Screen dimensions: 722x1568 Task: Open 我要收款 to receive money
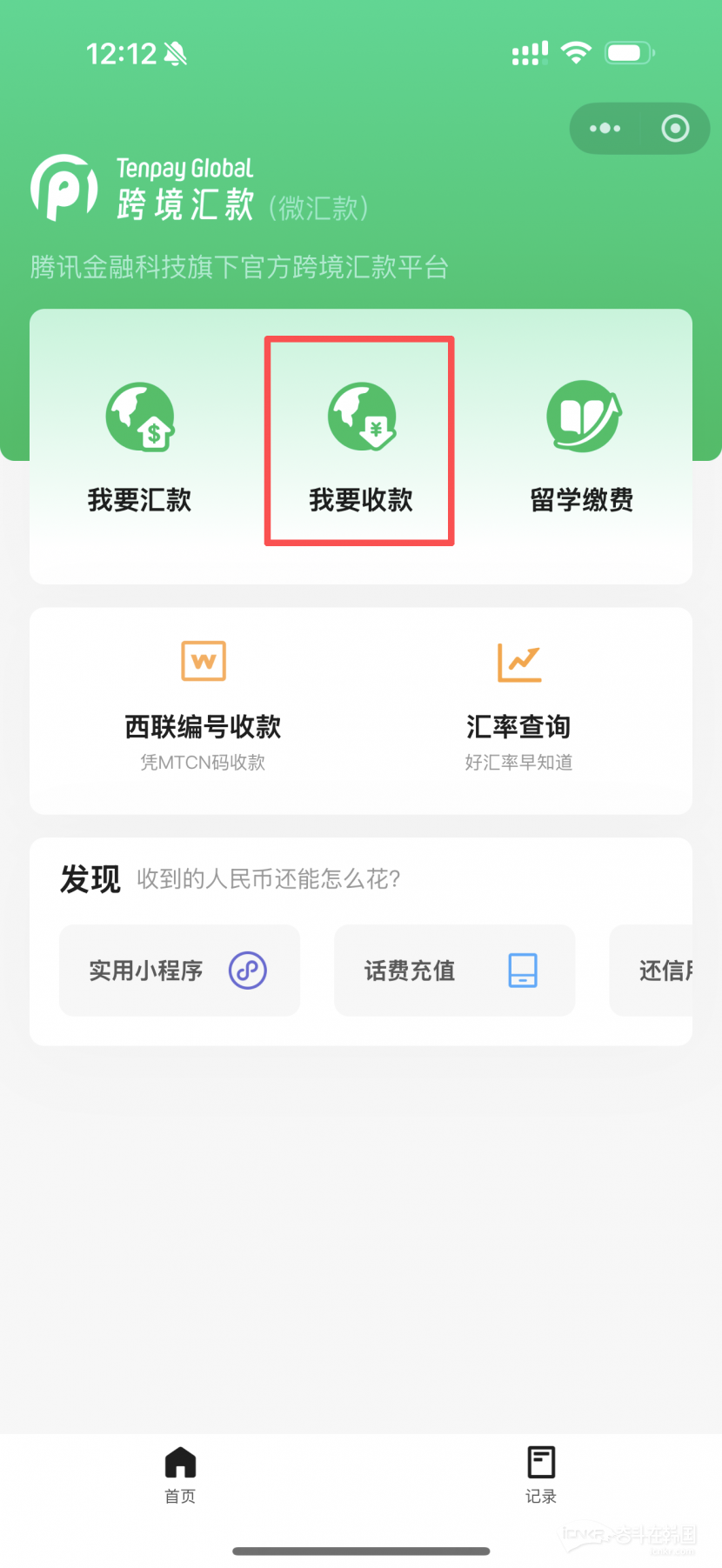pos(359,416)
